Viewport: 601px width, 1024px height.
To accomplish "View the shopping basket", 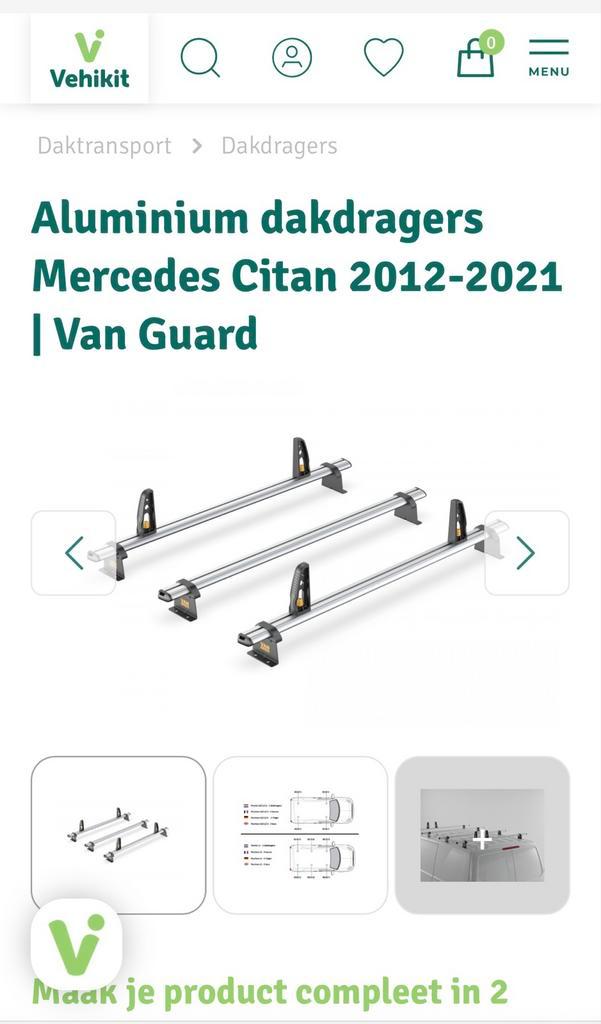I will tap(476, 57).
